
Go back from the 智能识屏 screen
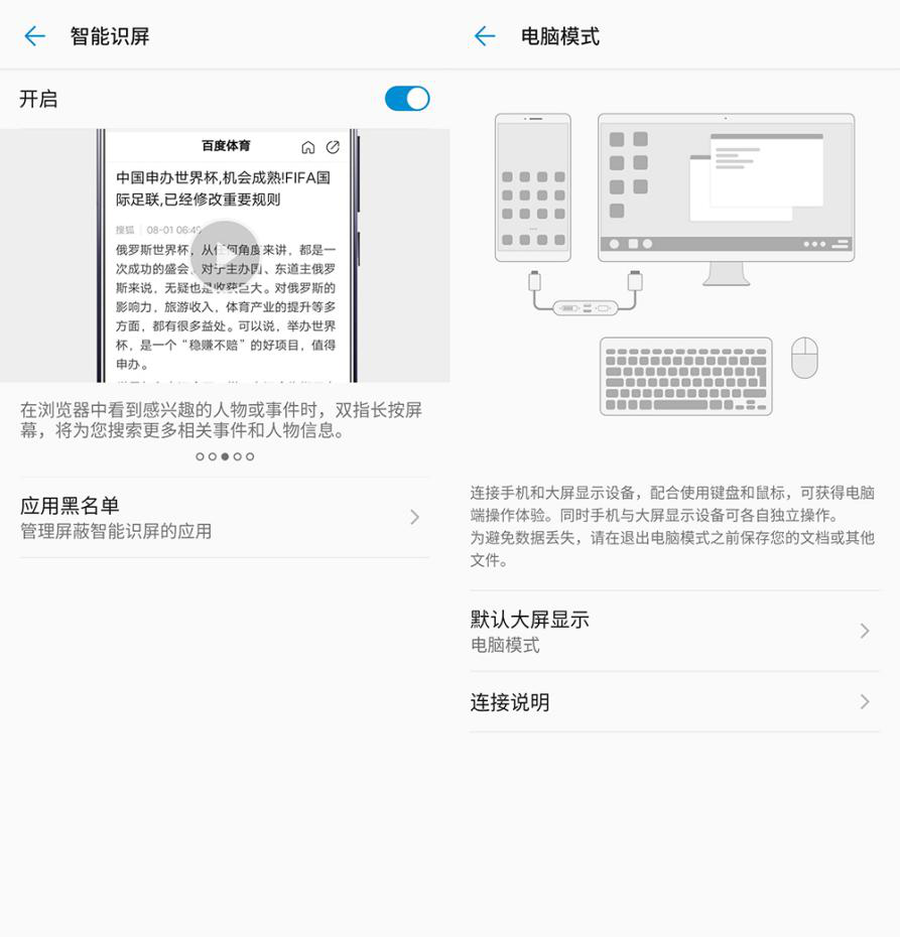point(35,37)
